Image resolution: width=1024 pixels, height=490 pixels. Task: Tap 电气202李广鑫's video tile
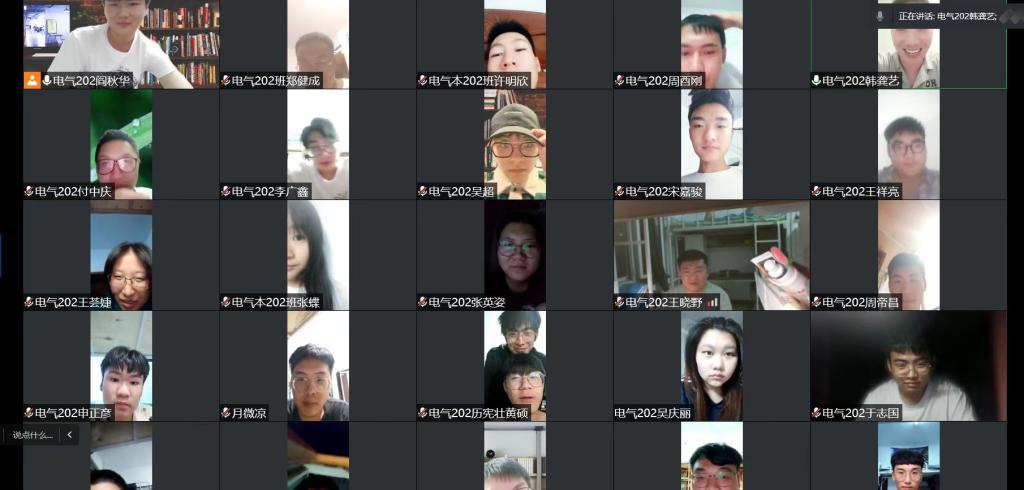[318, 144]
